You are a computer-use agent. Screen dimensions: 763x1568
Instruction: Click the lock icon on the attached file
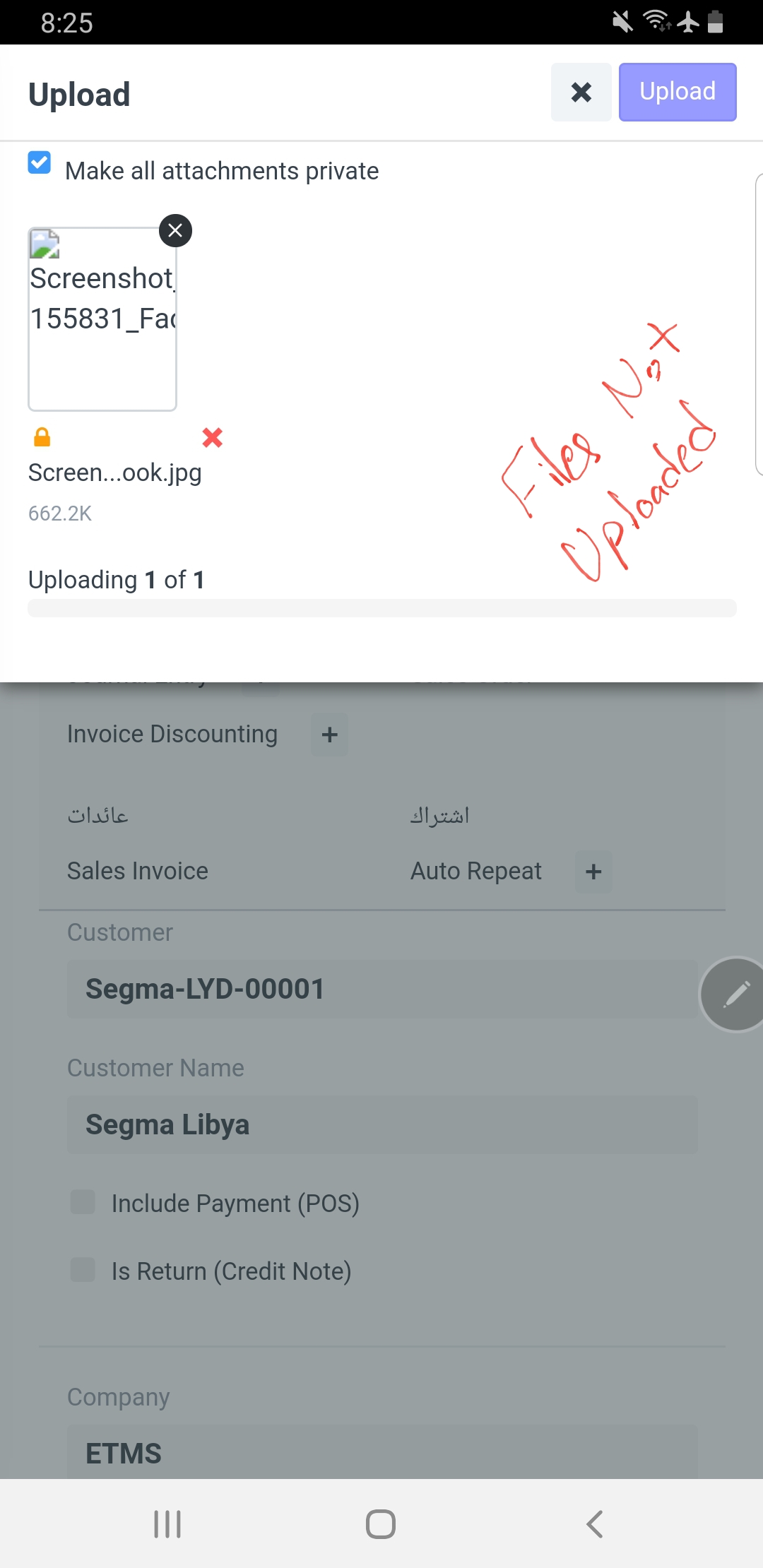tap(42, 438)
